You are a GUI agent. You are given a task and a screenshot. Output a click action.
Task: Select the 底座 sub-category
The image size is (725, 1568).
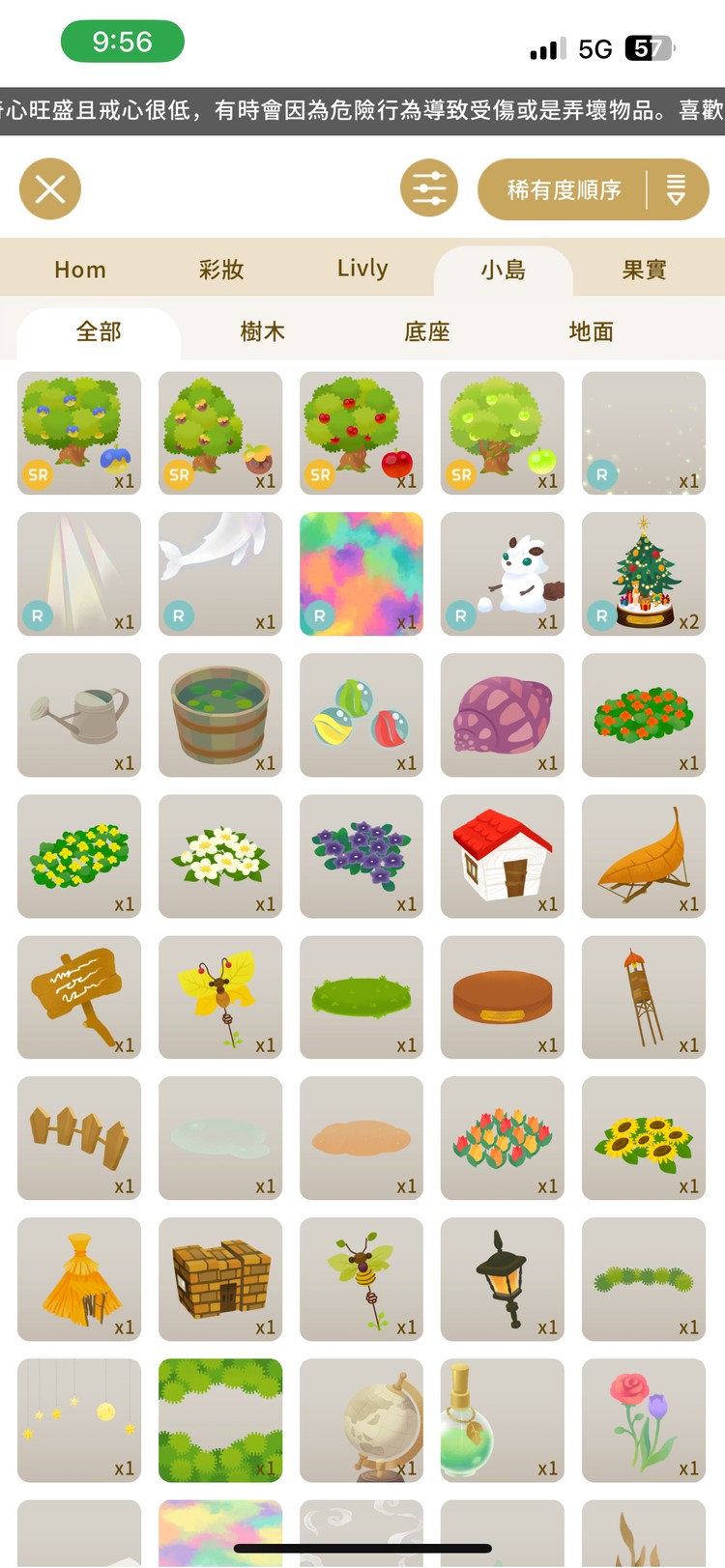click(427, 332)
